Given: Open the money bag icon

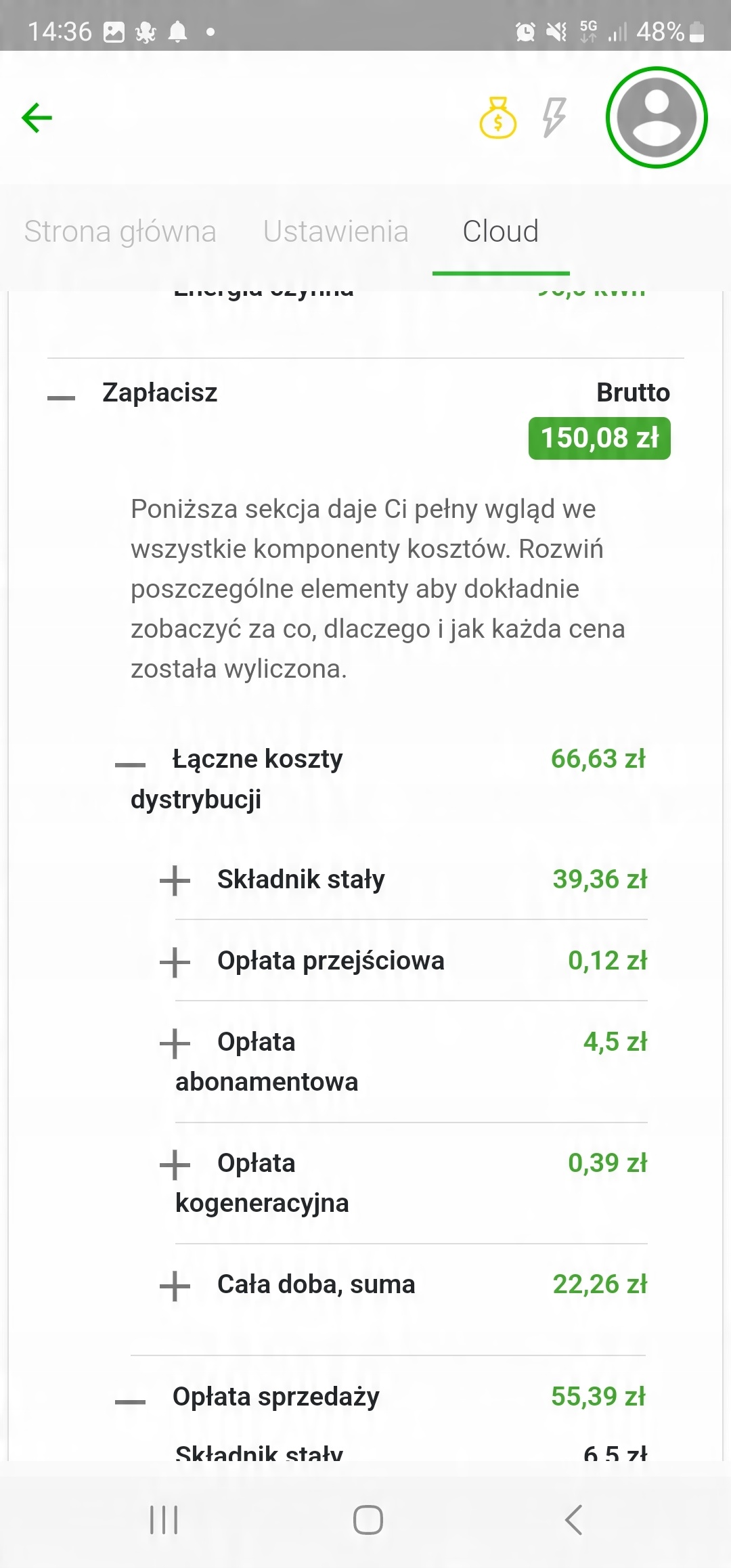Looking at the screenshot, I should (x=498, y=118).
